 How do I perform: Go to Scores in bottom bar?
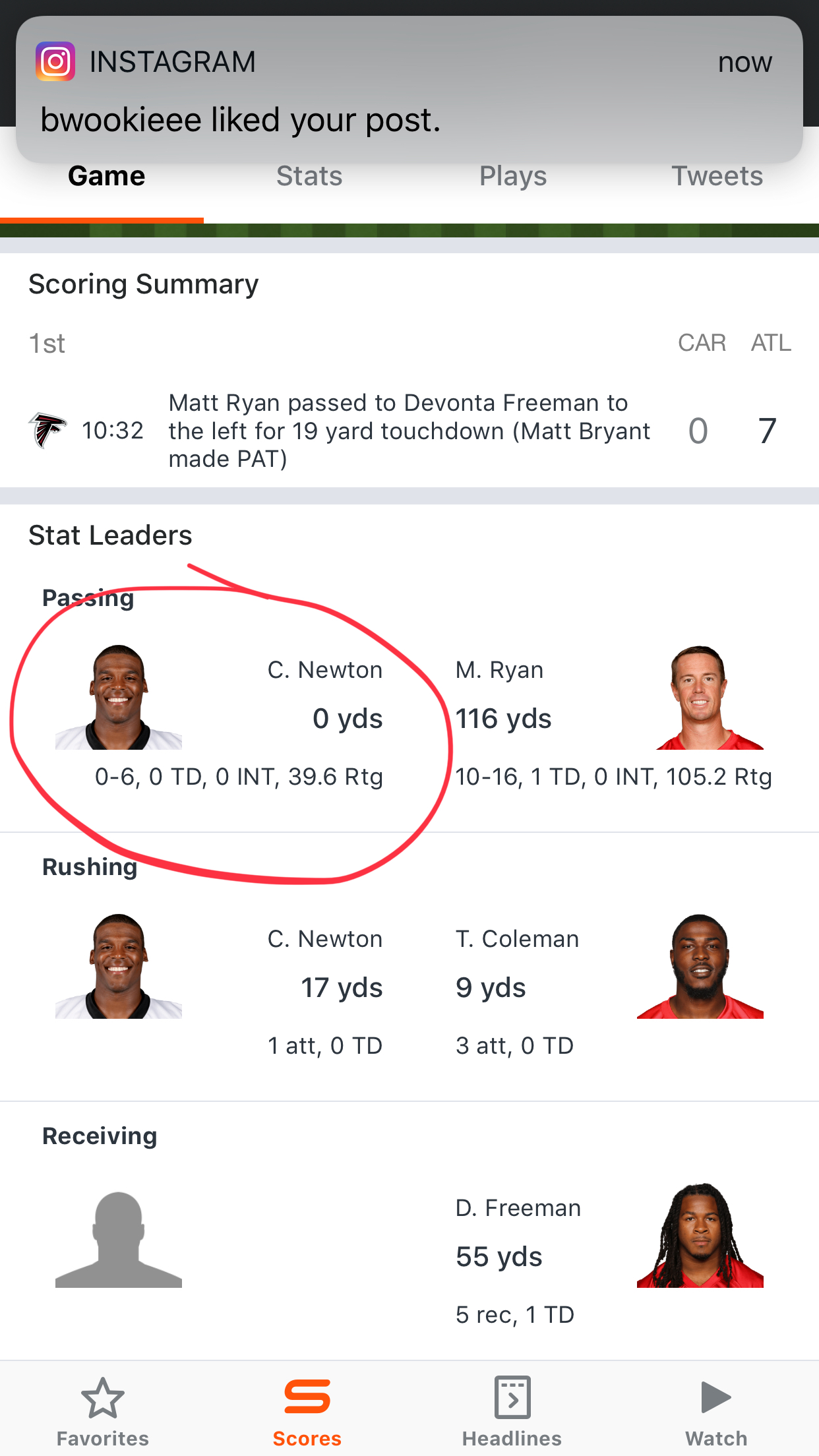coord(307,1411)
